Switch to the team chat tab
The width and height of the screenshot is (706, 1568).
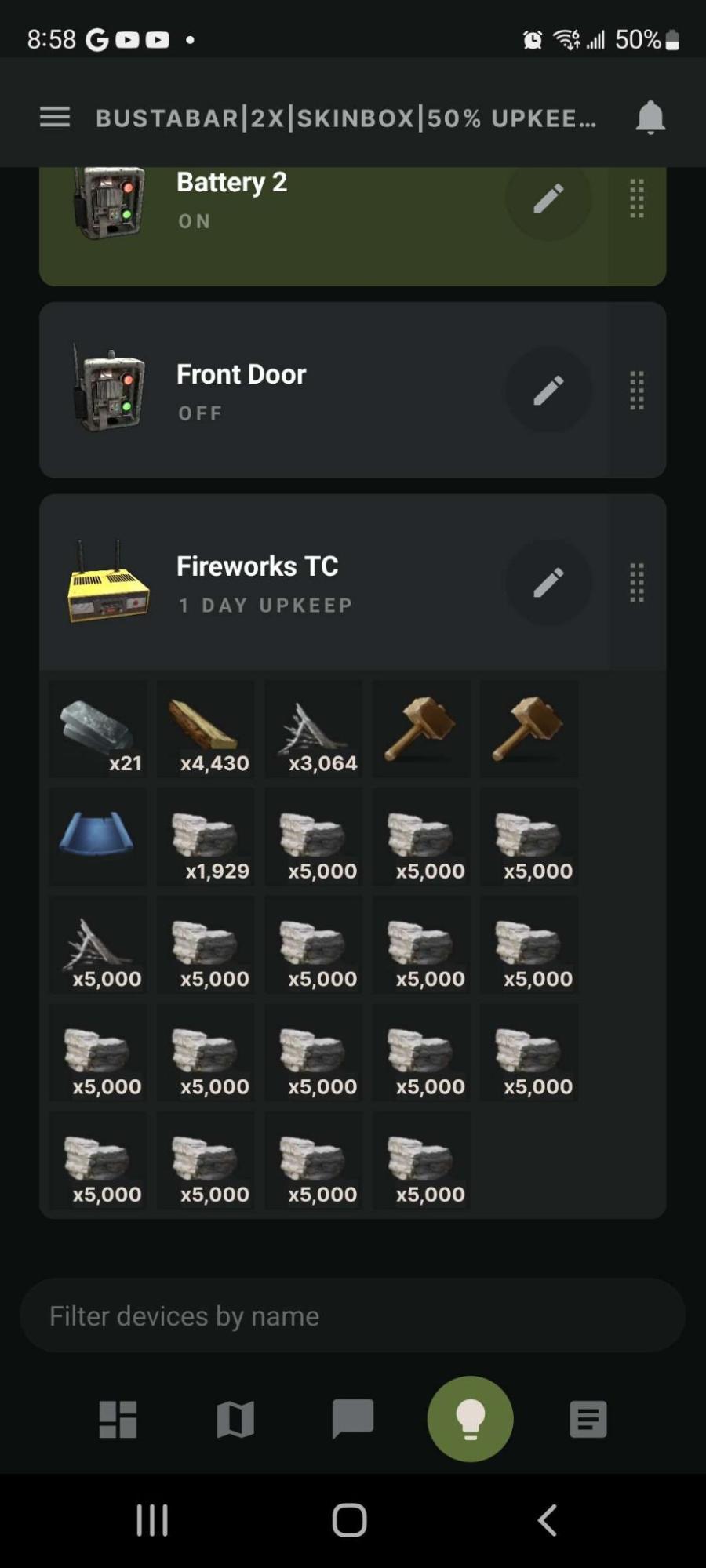[x=353, y=1419]
